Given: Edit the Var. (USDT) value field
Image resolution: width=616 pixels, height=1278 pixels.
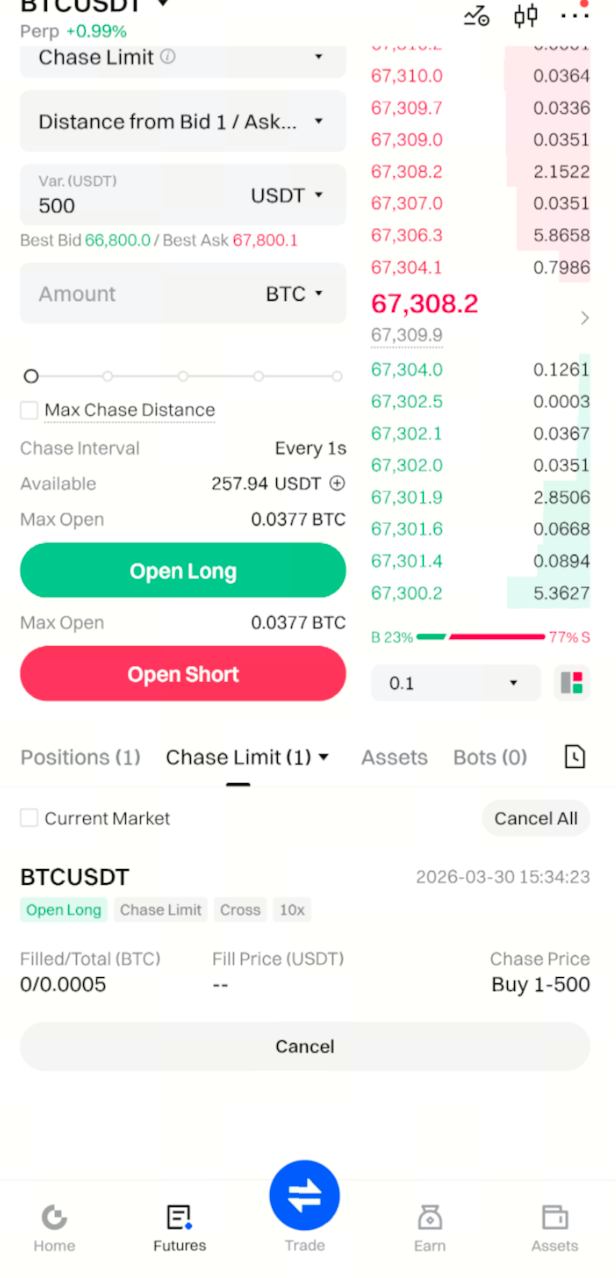Looking at the screenshot, I should (x=130, y=205).
